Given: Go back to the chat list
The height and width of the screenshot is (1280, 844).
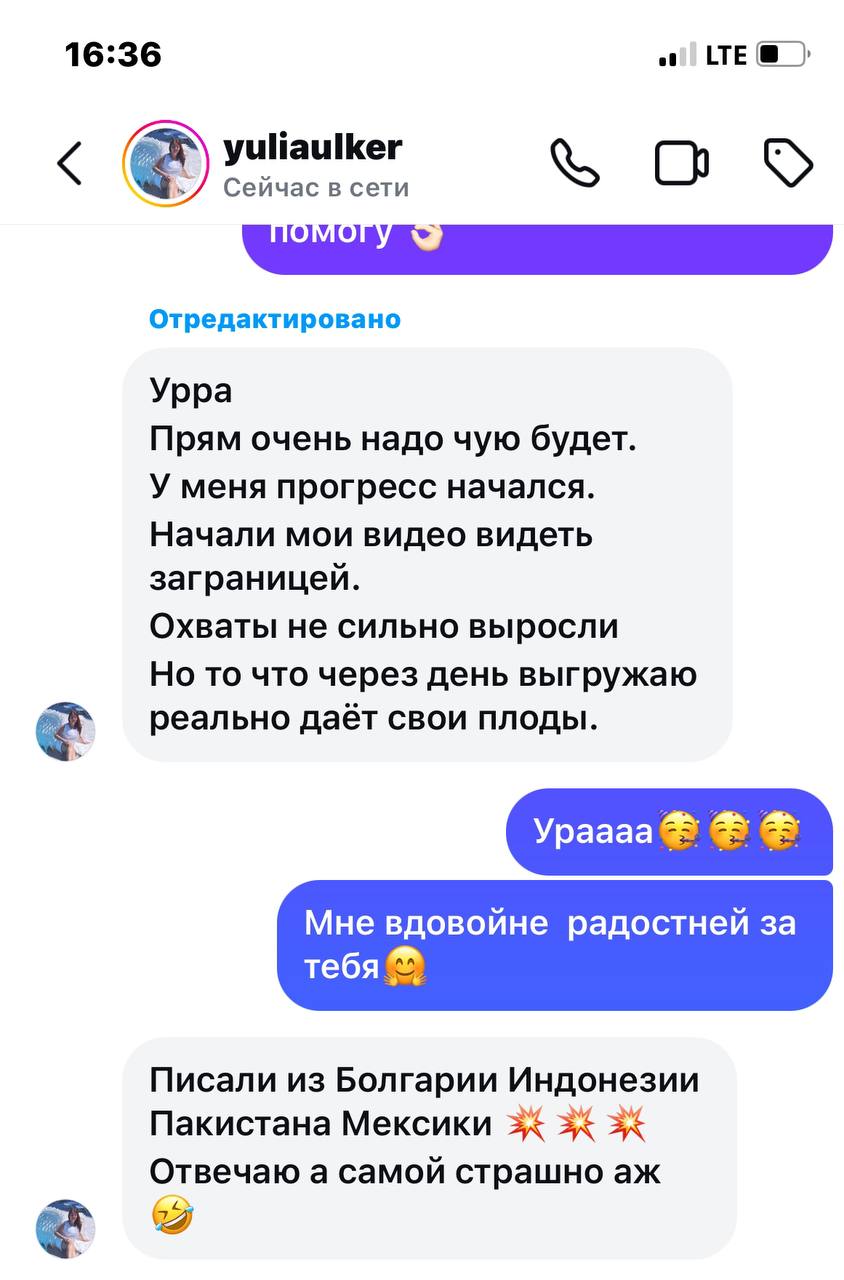Looking at the screenshot, I should point(70,163).
